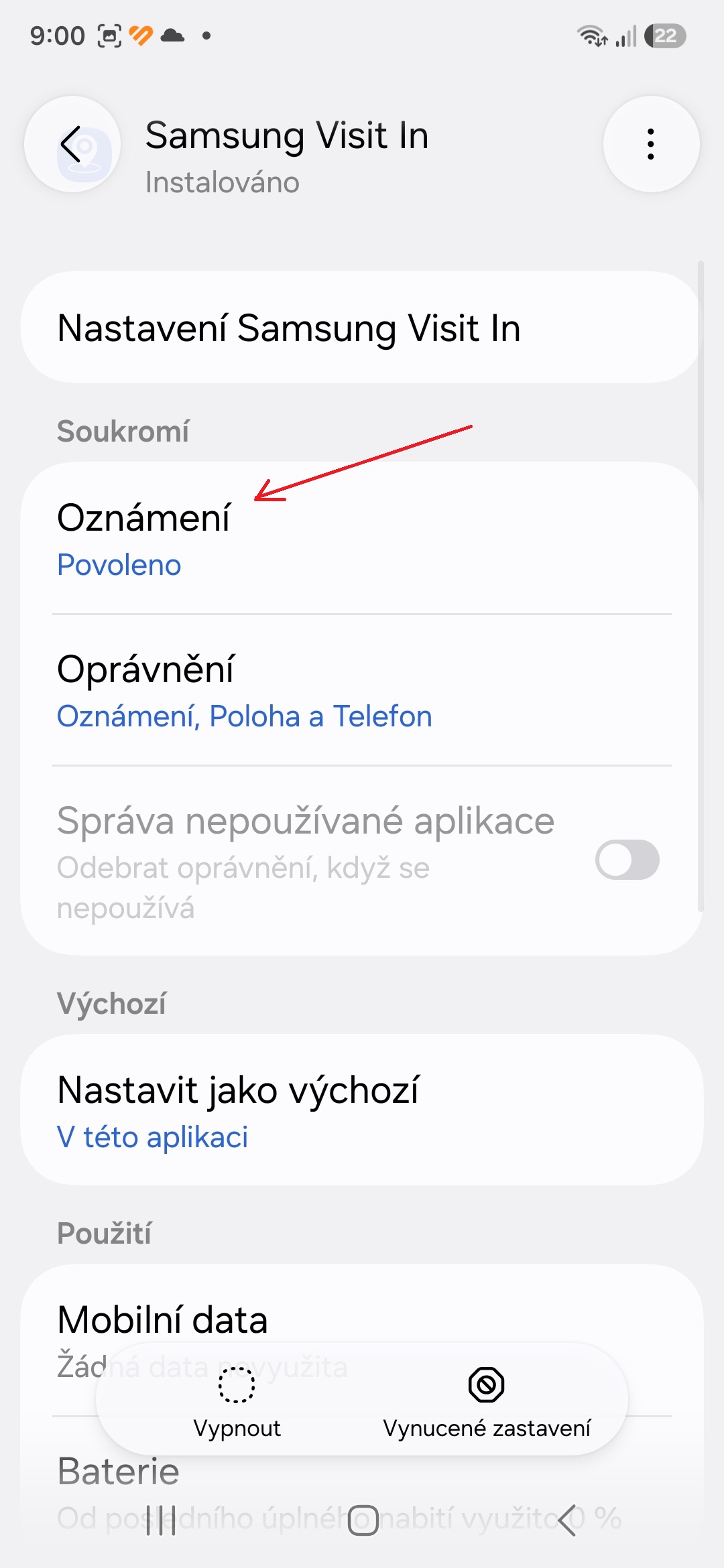Open Nastavit jako výchozí
The width and height of the screenshot is (724, 1568).
362,1110
